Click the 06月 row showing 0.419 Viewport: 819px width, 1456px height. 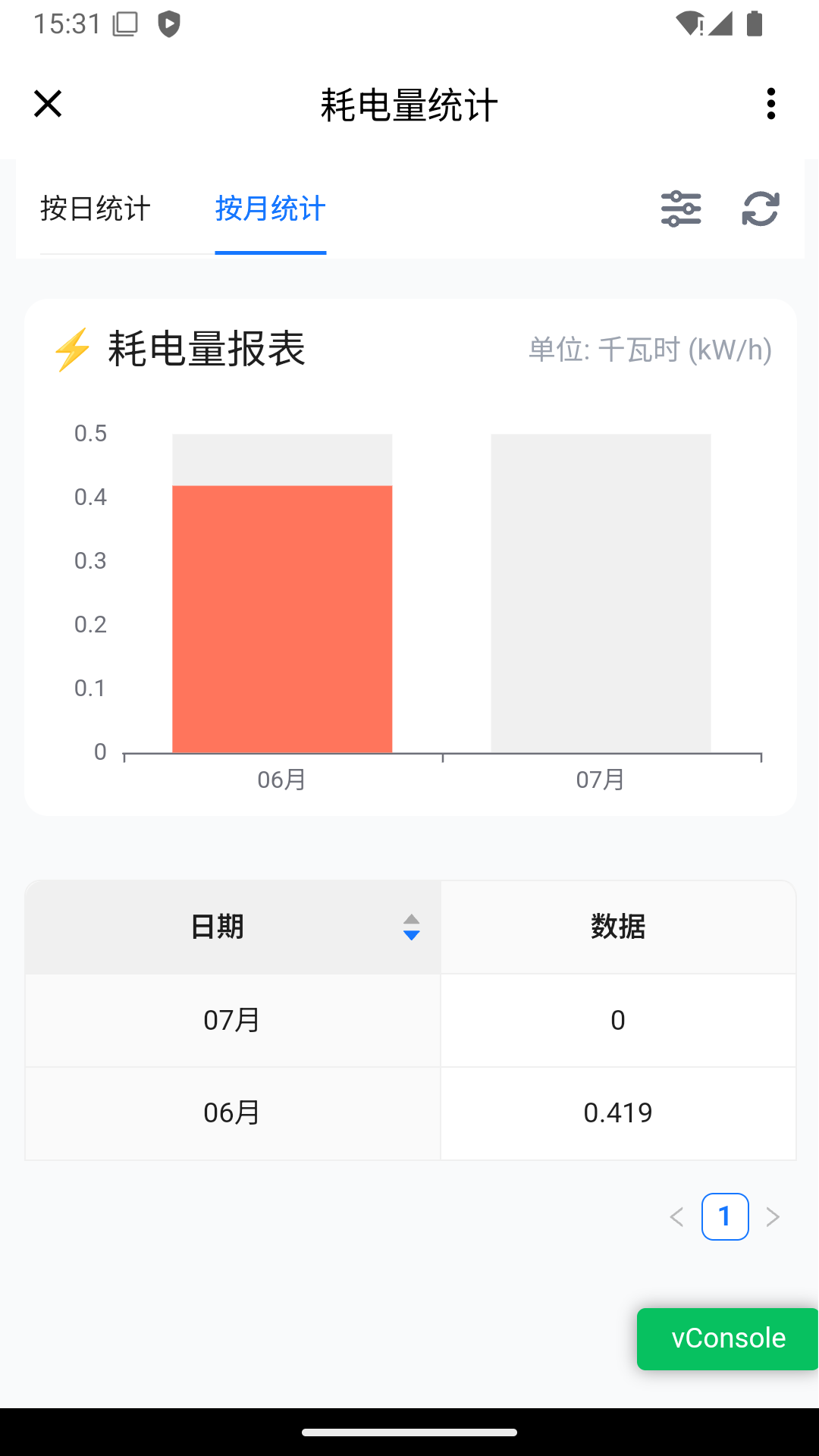point(409,1112)
